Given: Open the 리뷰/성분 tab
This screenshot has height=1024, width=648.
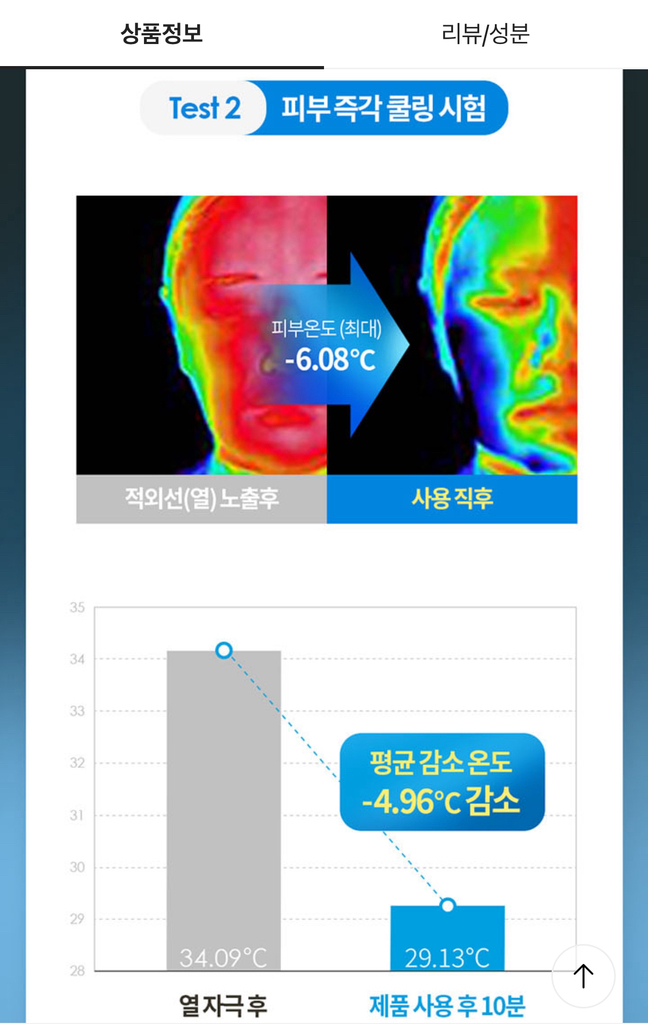Looking at the screenshot, I should pyautogui.click(x=485, y=34).
